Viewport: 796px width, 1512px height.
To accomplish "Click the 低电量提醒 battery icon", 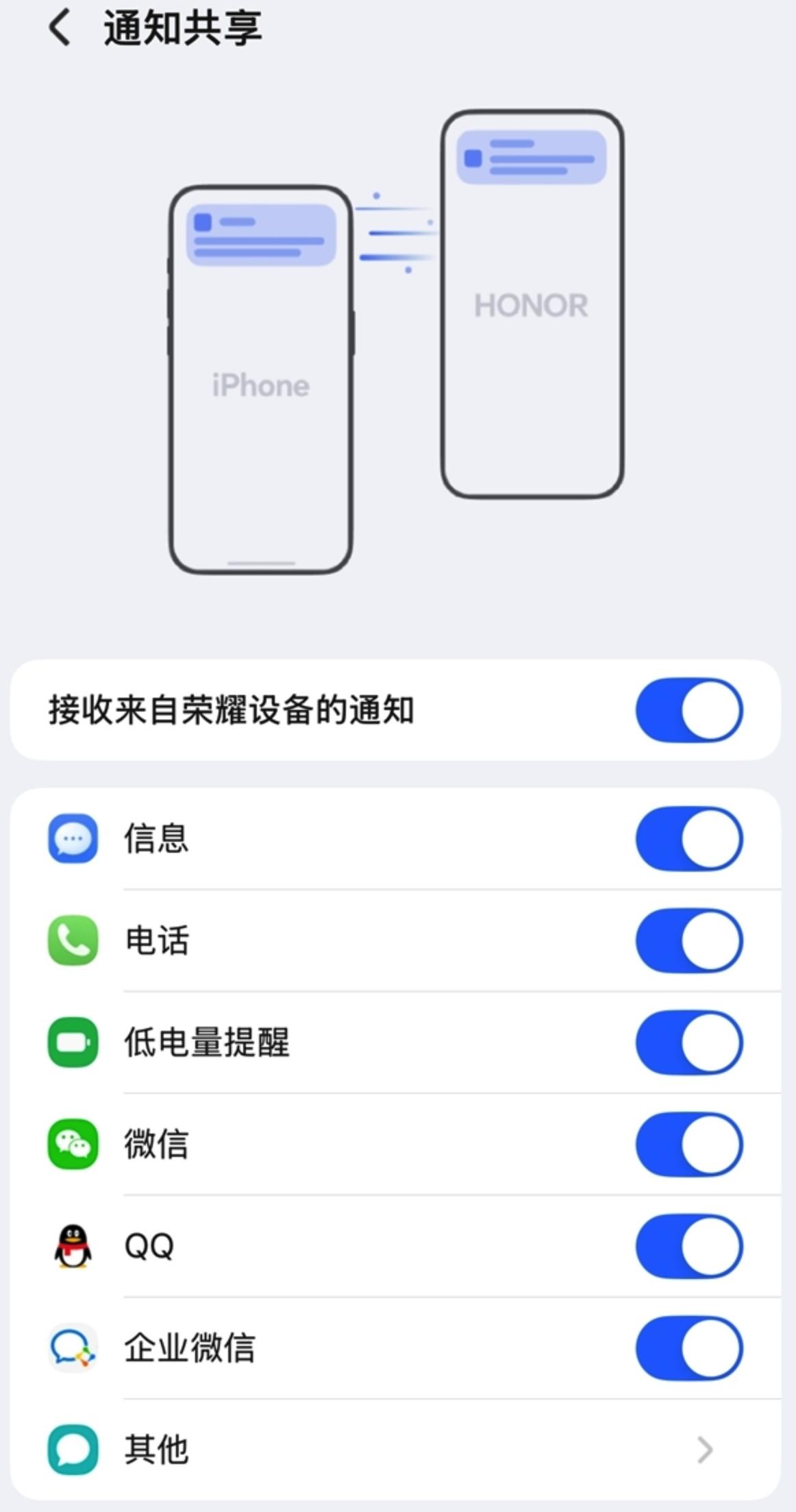I will (x=72, y=1042).
